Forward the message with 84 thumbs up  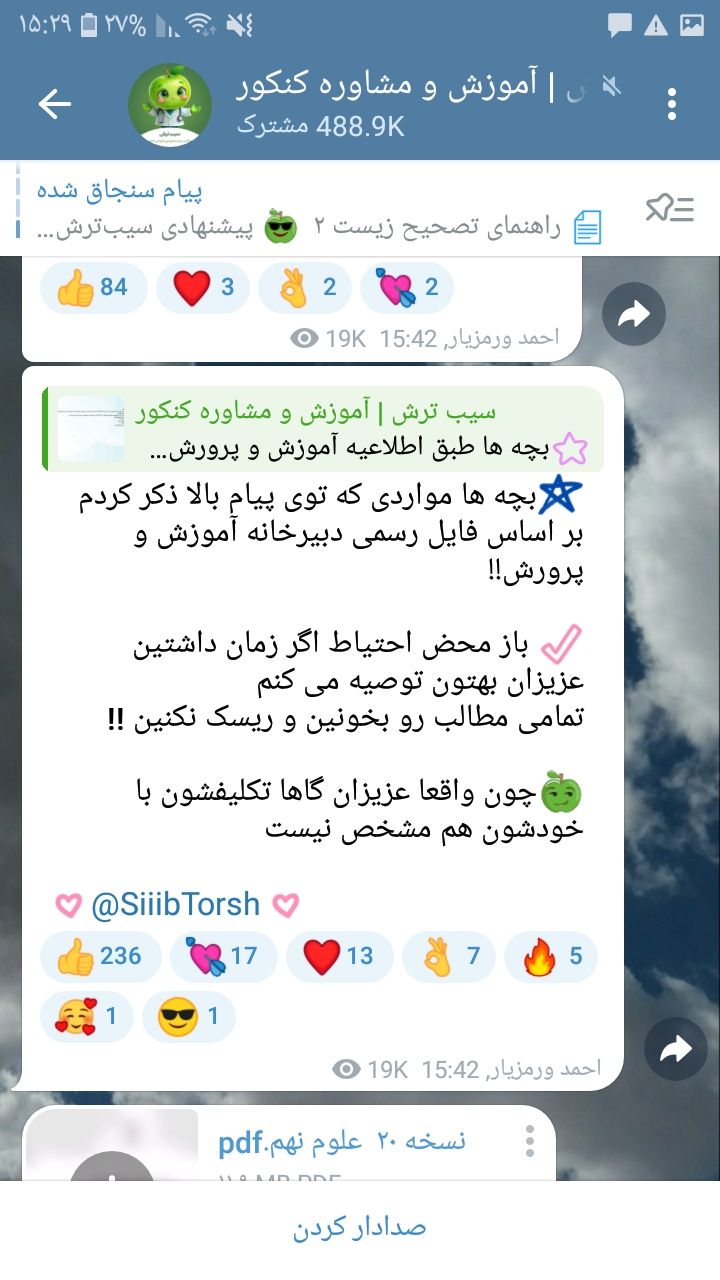click(634, 315)
